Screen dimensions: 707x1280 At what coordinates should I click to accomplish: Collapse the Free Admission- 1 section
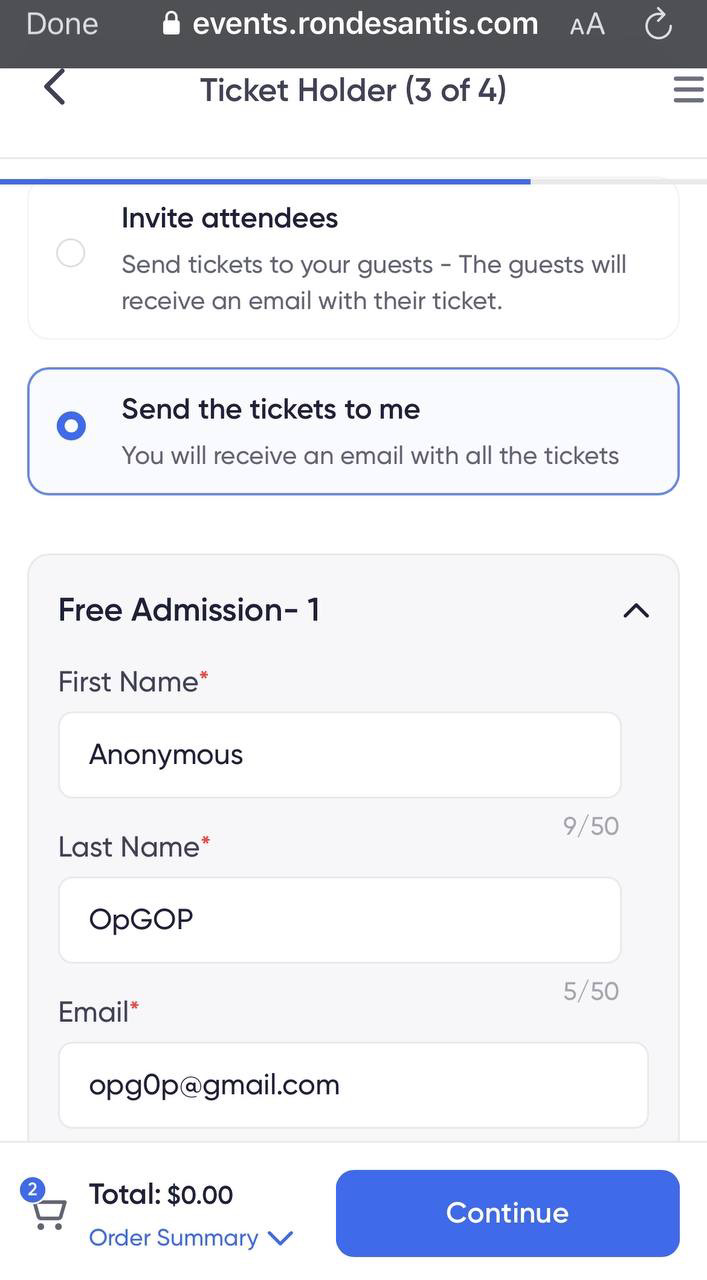[636, 610]
